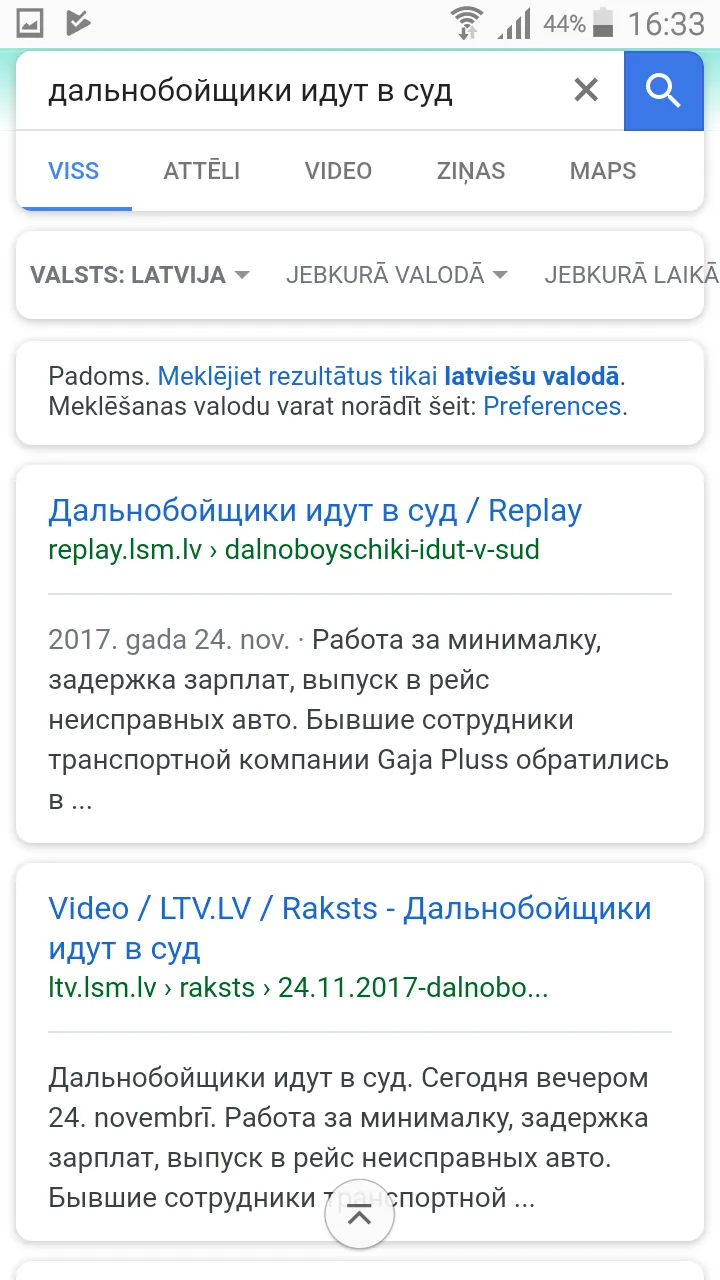This screenshot has width=720, height=1280.
Task: Switch to the ATTĒLI tab
Action: coord(202,171)
